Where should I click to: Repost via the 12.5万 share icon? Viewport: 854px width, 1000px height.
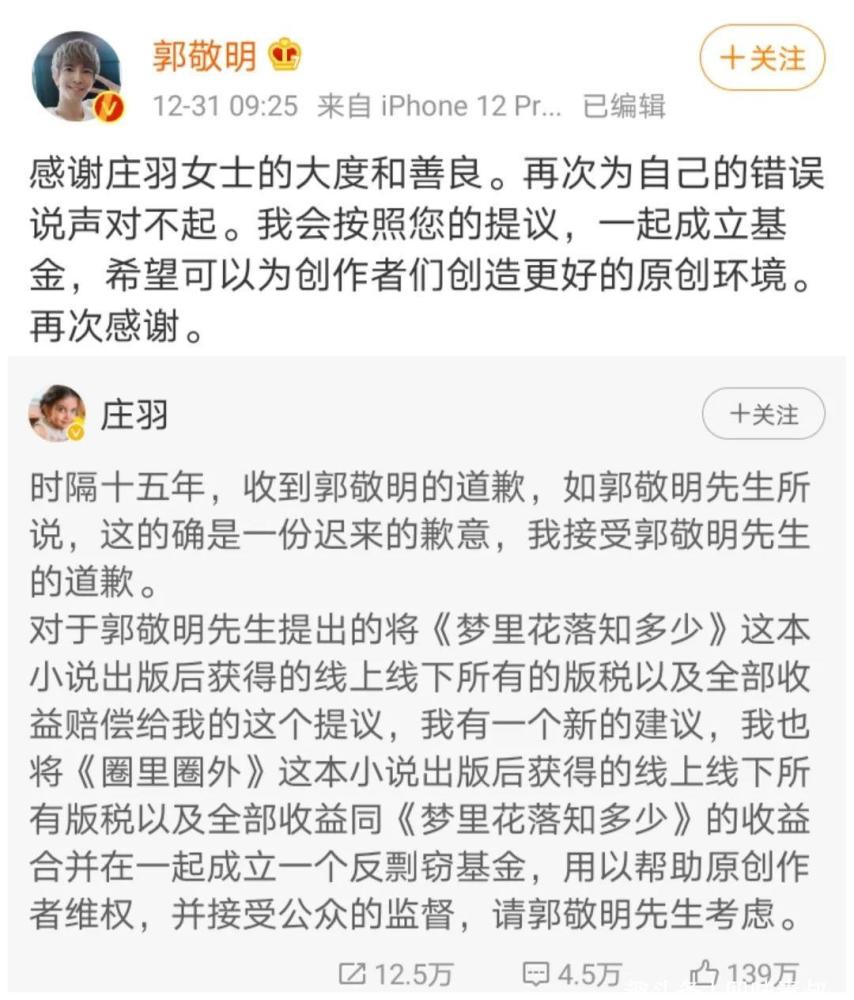[353, 973]
